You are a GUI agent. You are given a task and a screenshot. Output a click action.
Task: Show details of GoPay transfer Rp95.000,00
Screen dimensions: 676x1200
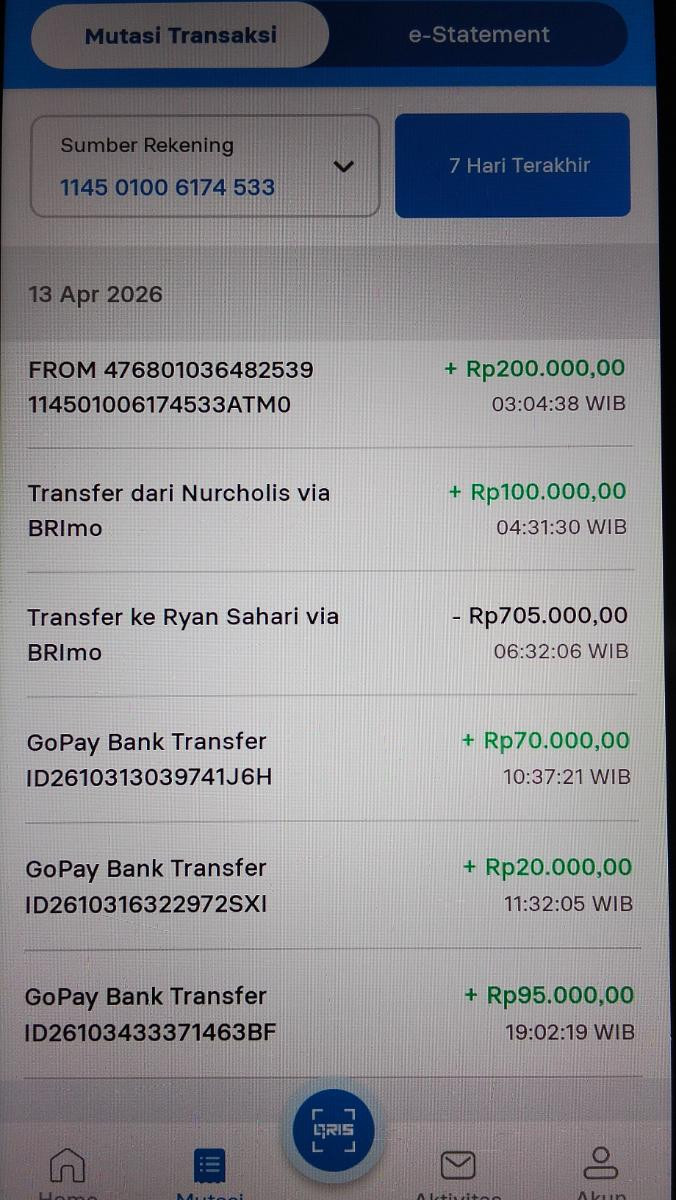coord(328,1013)
